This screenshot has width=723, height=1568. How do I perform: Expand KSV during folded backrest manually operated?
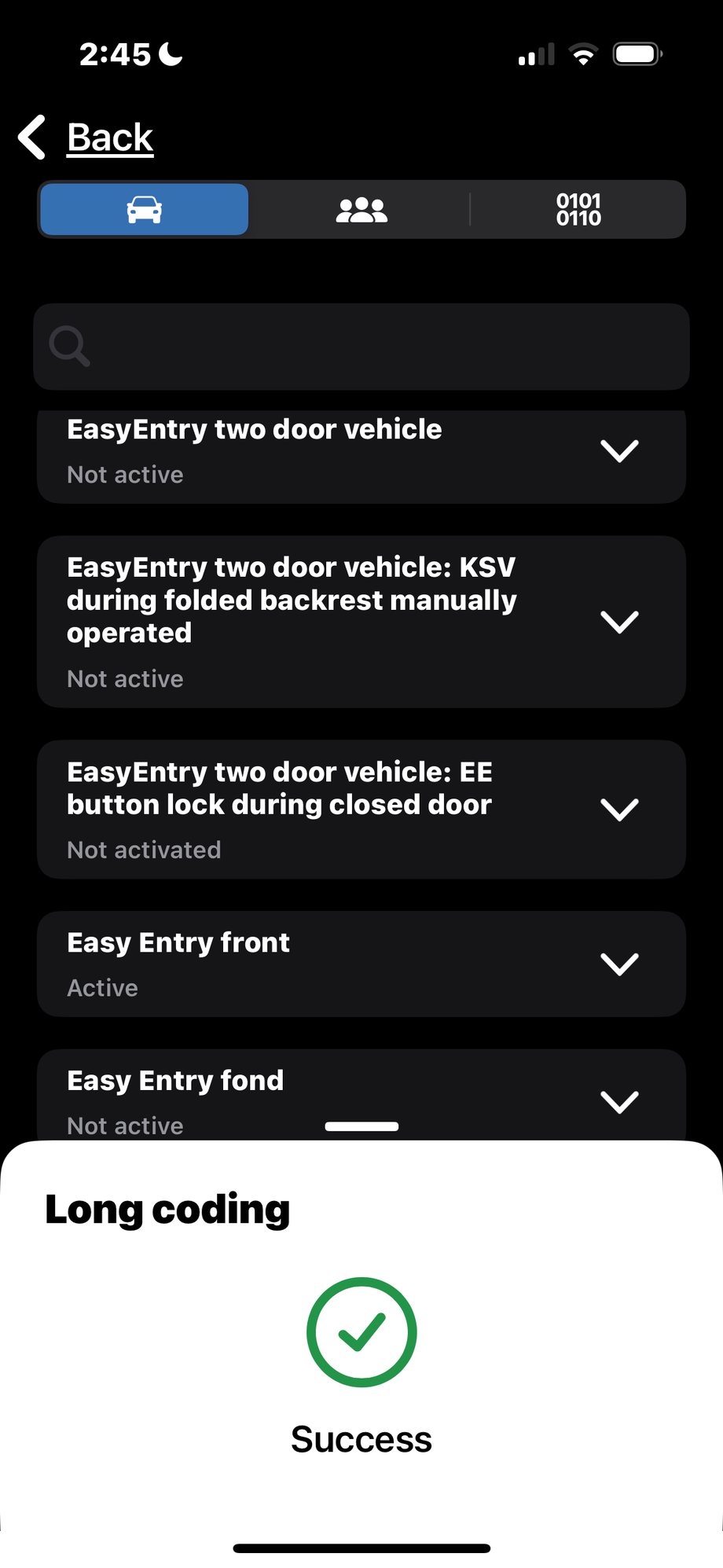[x=619, y=621]
